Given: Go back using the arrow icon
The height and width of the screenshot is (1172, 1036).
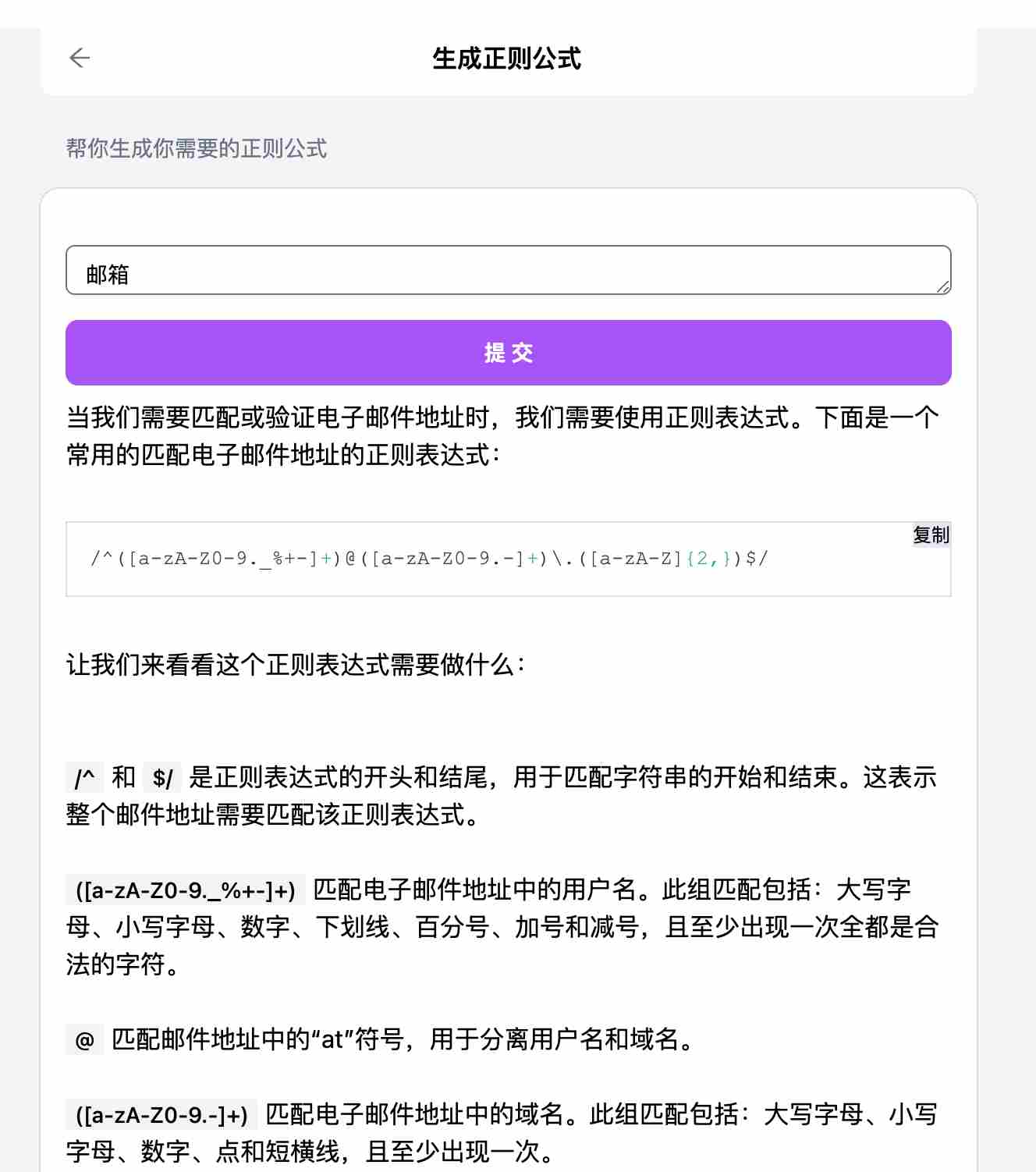Looking at the screenshot, I should [80, 58].
